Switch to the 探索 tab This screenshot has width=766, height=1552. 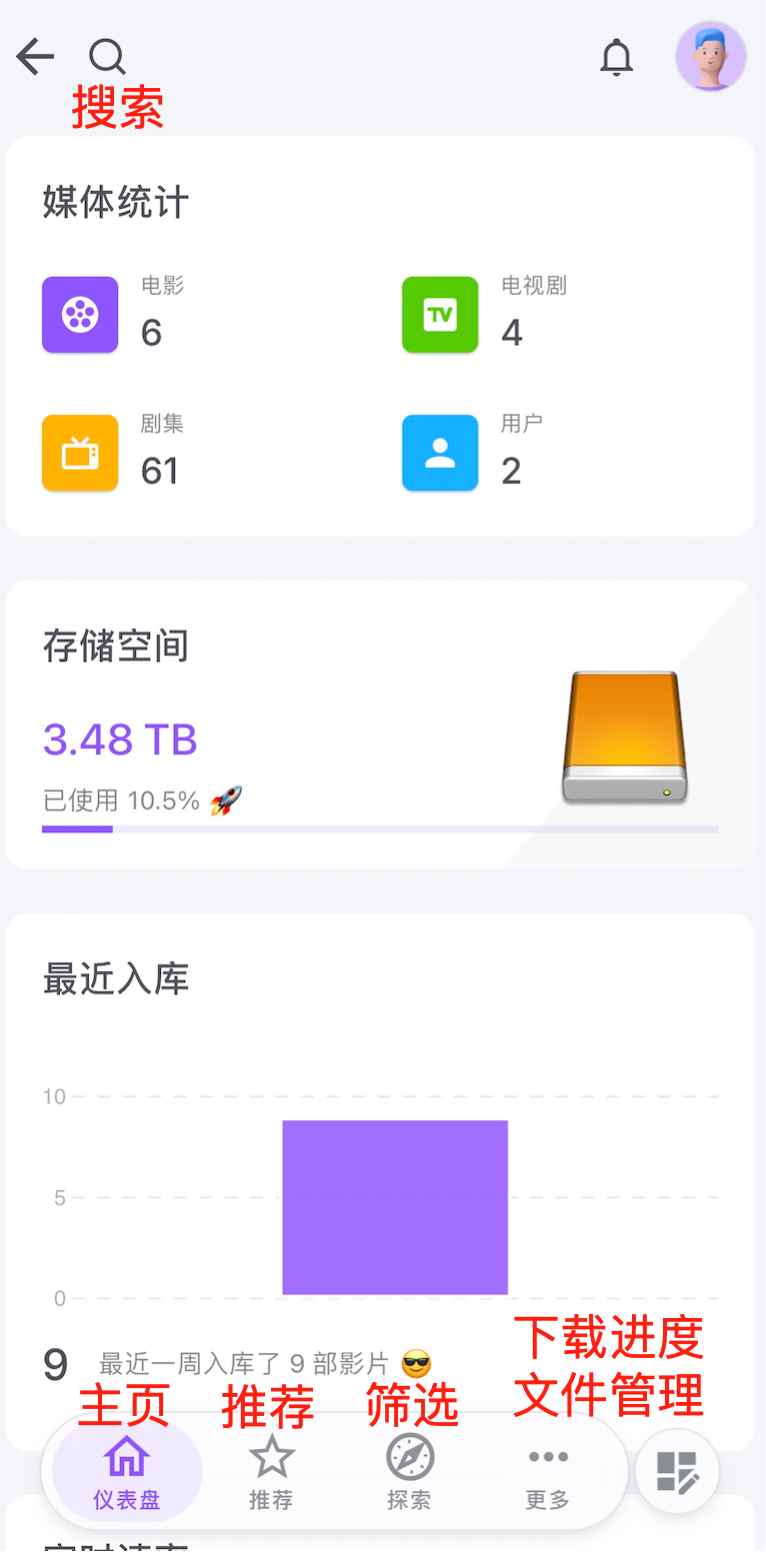(410, 1472)
